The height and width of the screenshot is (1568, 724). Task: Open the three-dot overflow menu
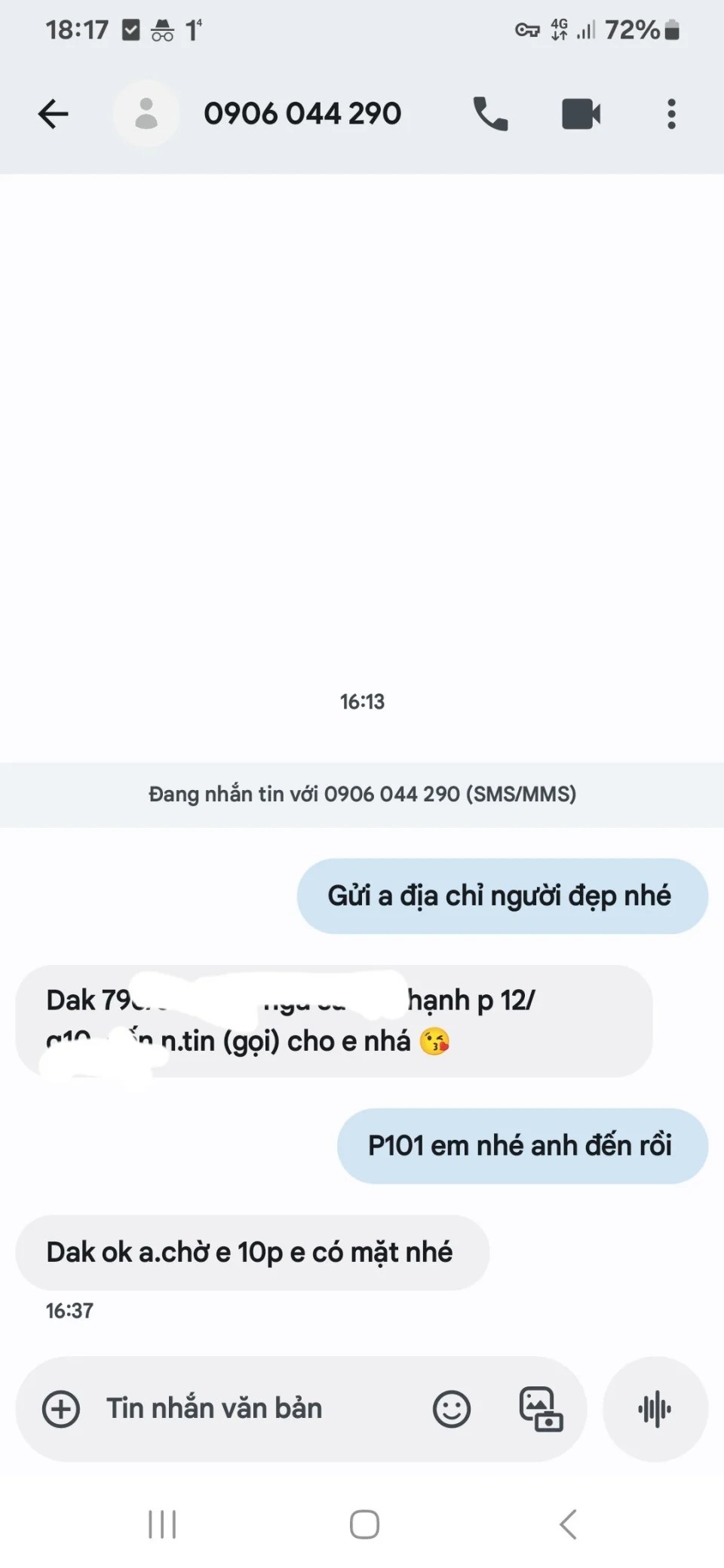[x=671, y=114]
